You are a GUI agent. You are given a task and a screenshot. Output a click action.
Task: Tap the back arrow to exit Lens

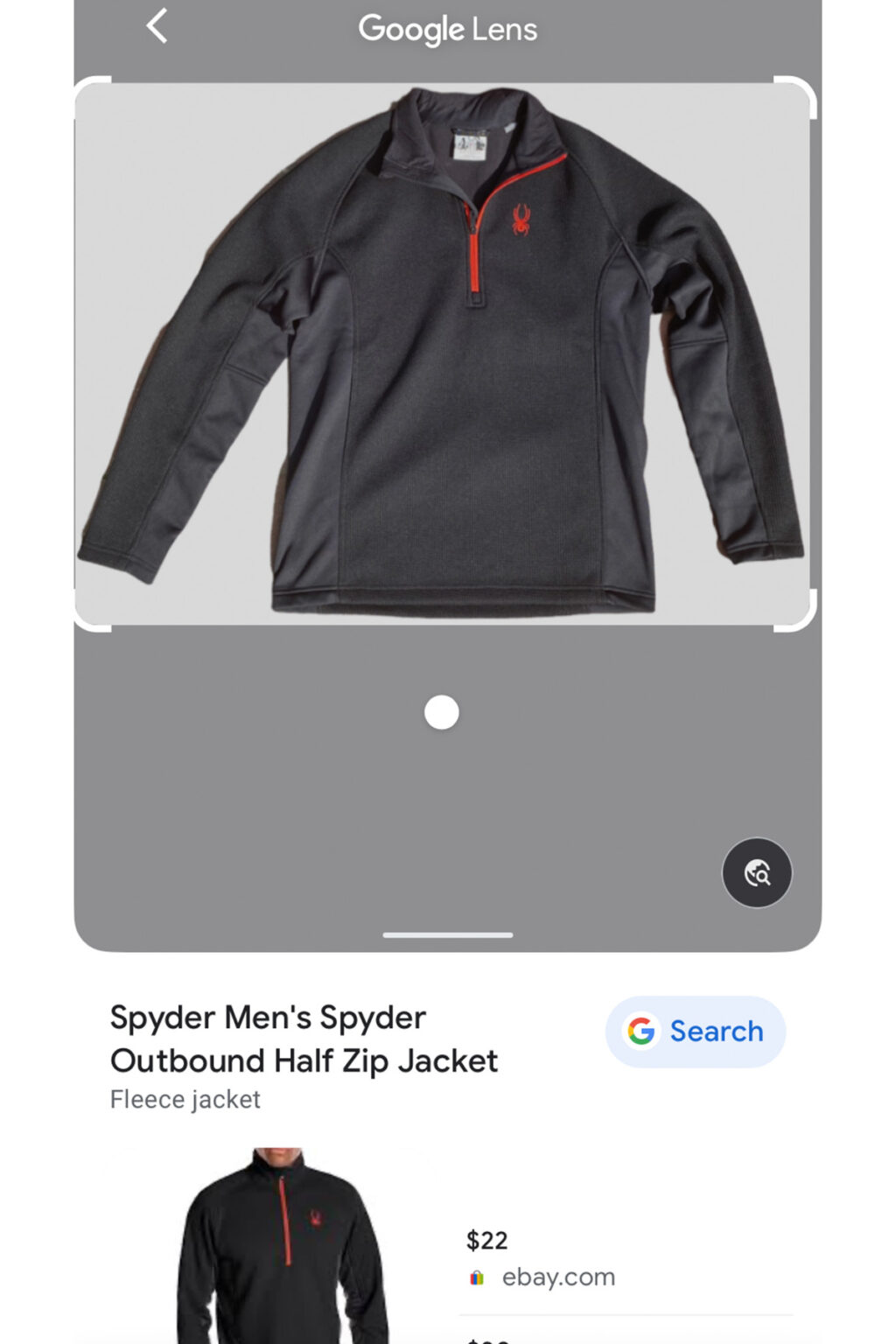[157, 28]
